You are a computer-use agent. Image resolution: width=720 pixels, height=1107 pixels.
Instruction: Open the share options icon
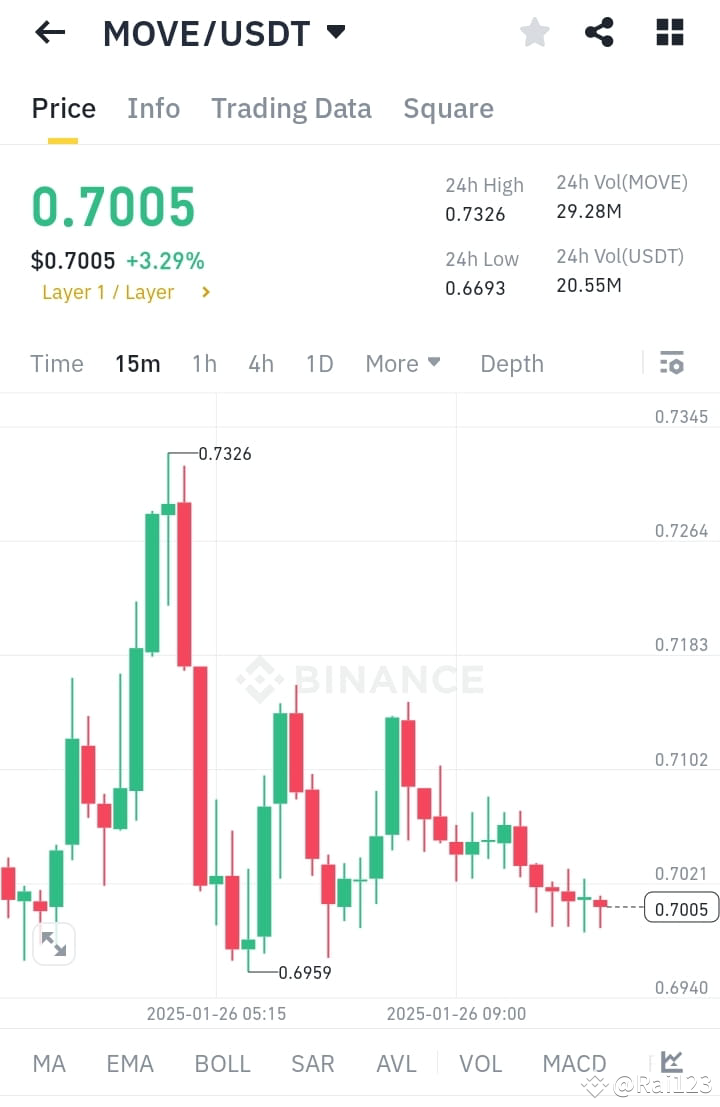pos(600,32)
